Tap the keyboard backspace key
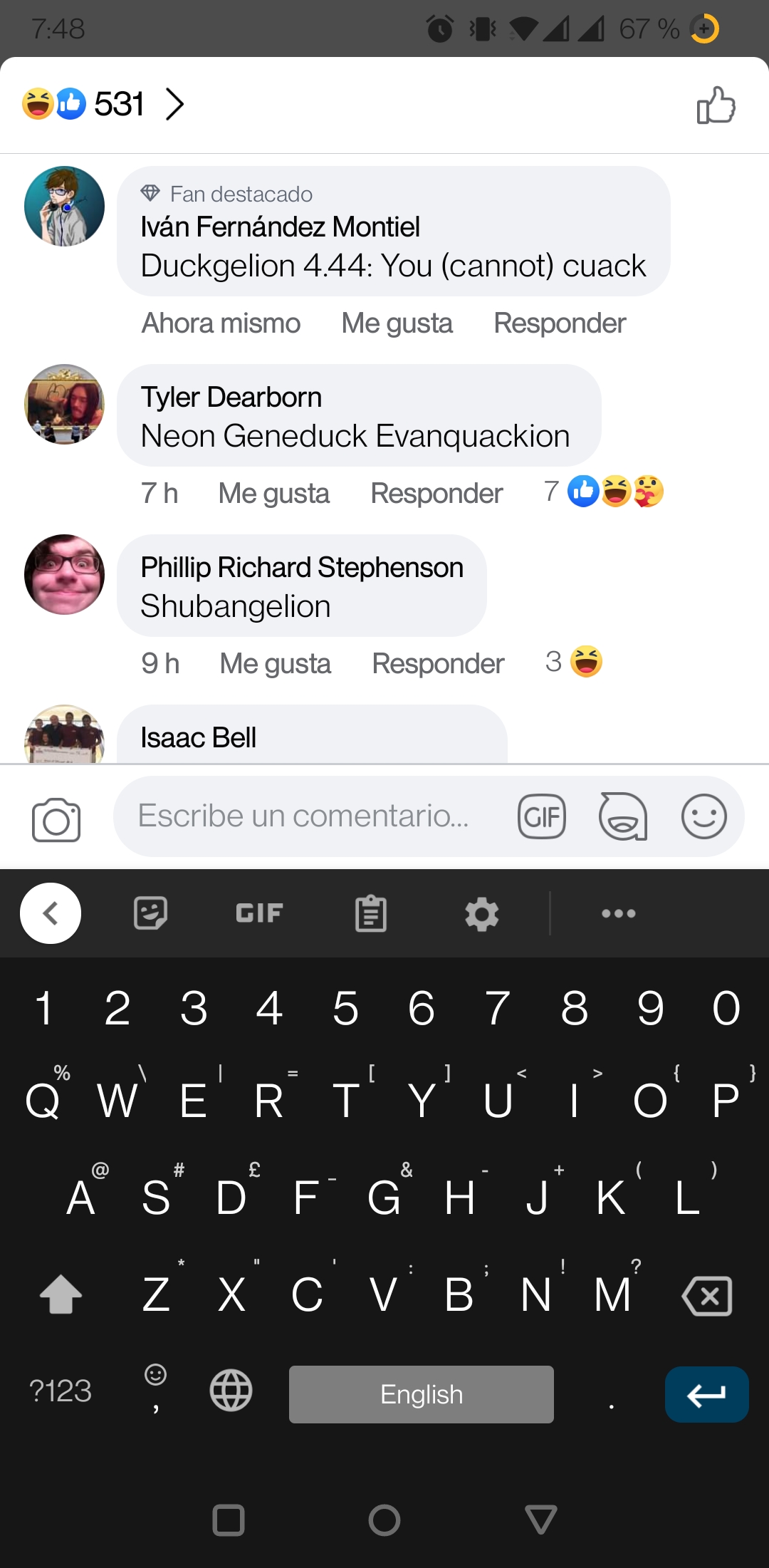This screenshot has width=769, height=1568. (707, 1296)
